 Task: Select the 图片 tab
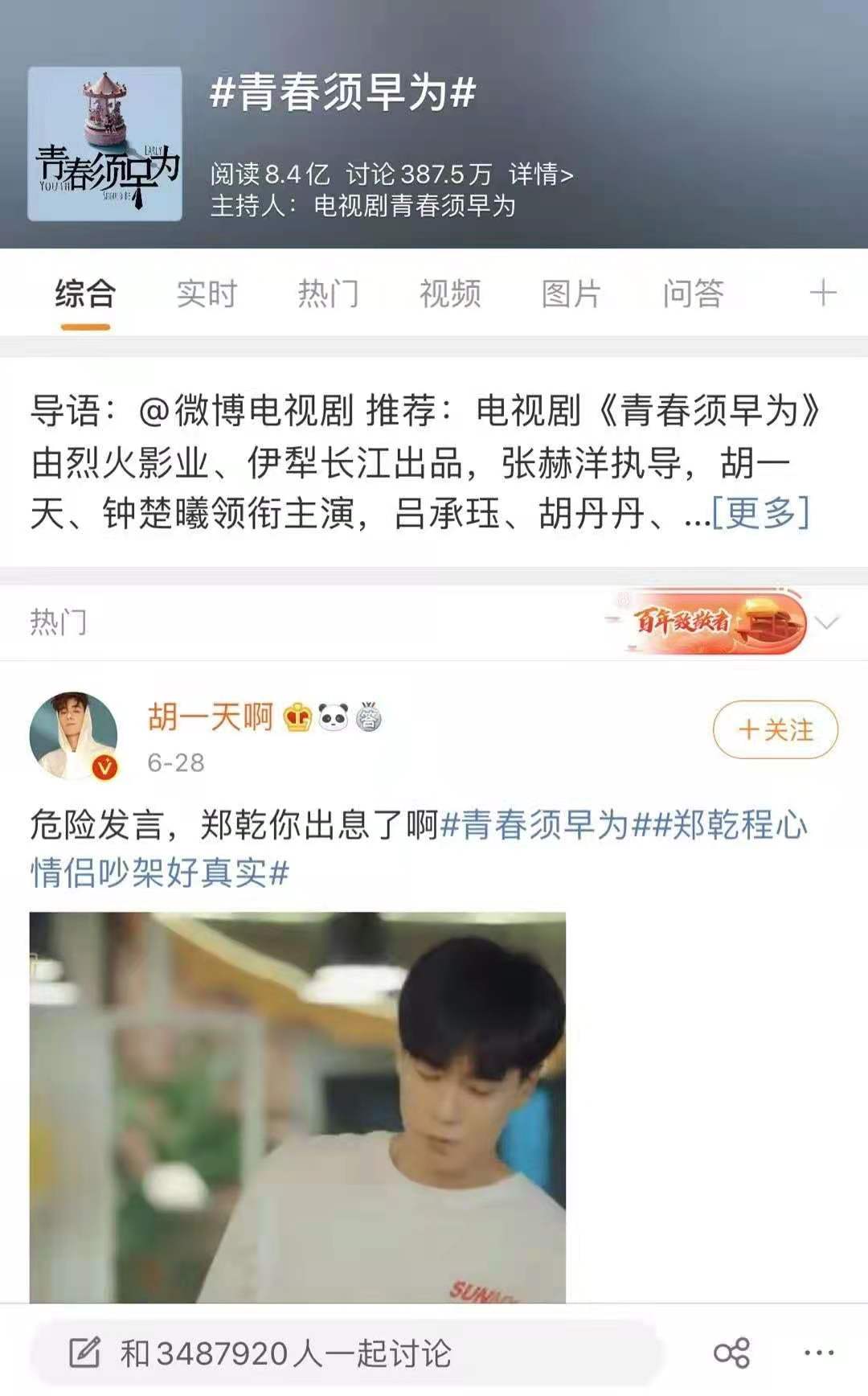571,294
